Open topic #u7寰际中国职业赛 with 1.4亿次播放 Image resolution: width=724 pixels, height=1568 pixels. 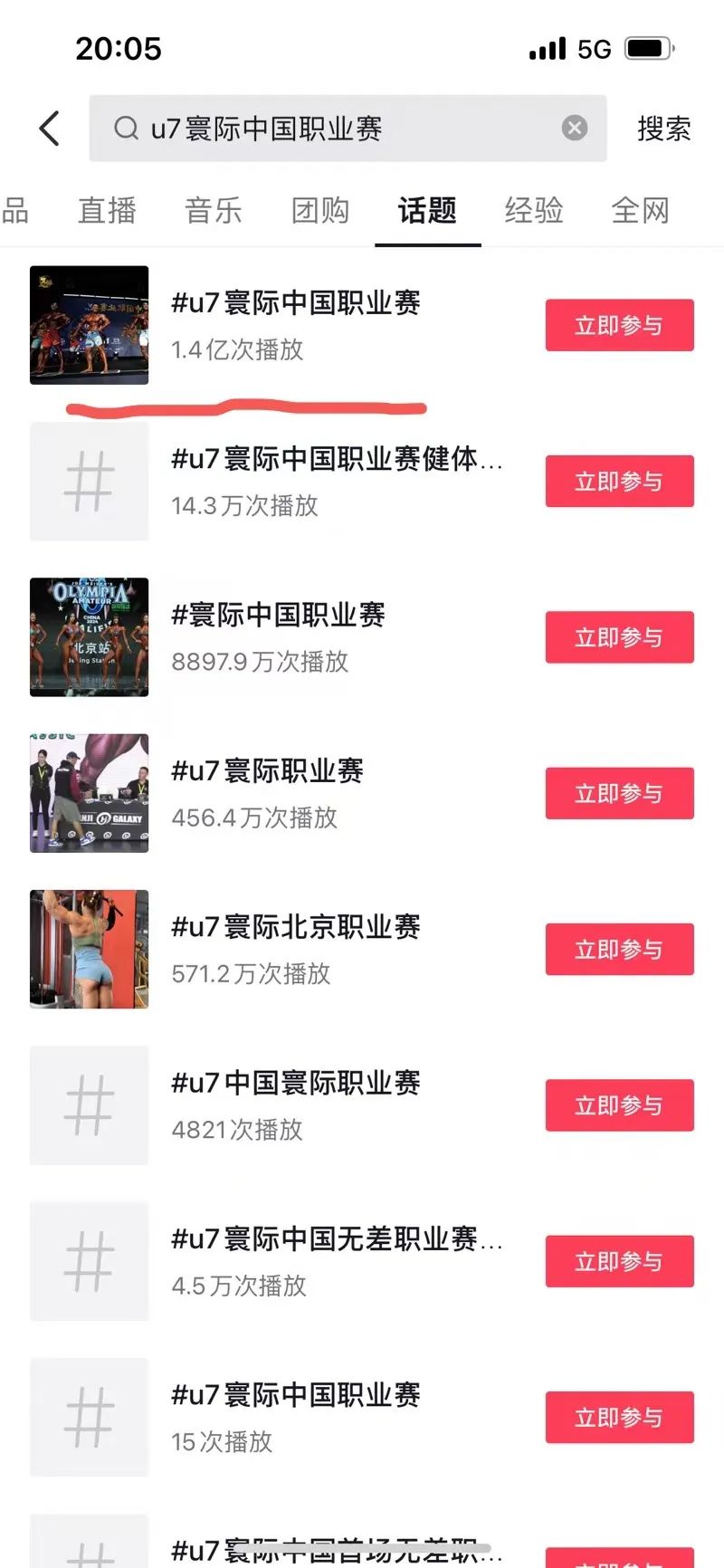coord(296,324)
